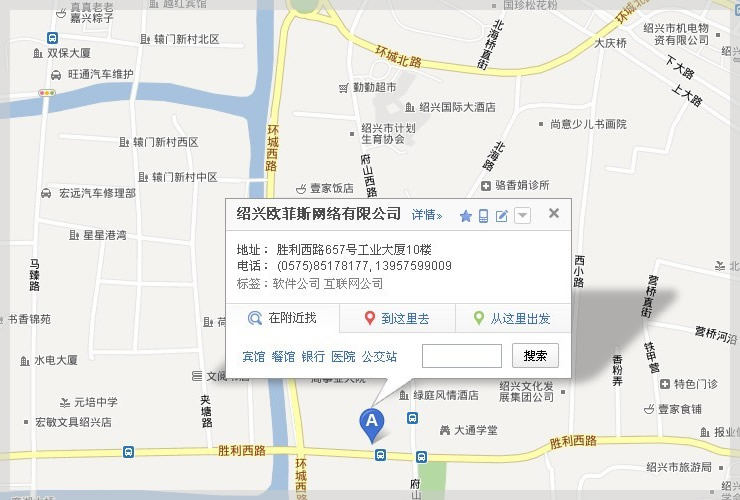Expand the dropdown arrow in info window

click(522, 215)
